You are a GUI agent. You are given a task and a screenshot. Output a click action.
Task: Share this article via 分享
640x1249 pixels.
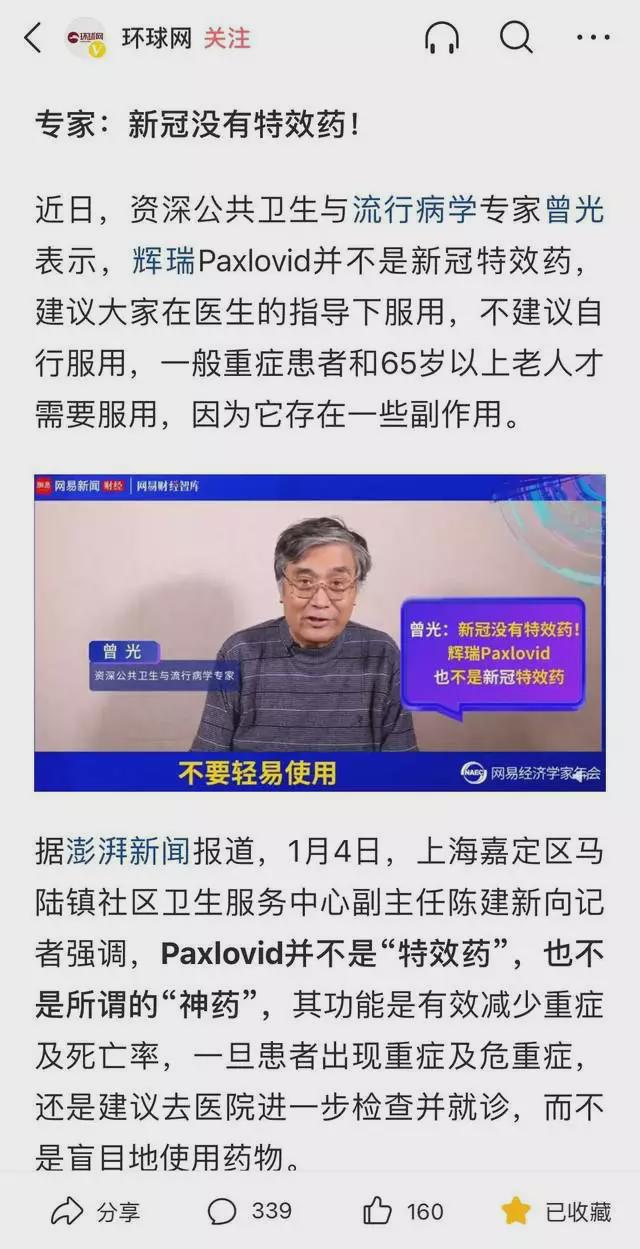95,1212
